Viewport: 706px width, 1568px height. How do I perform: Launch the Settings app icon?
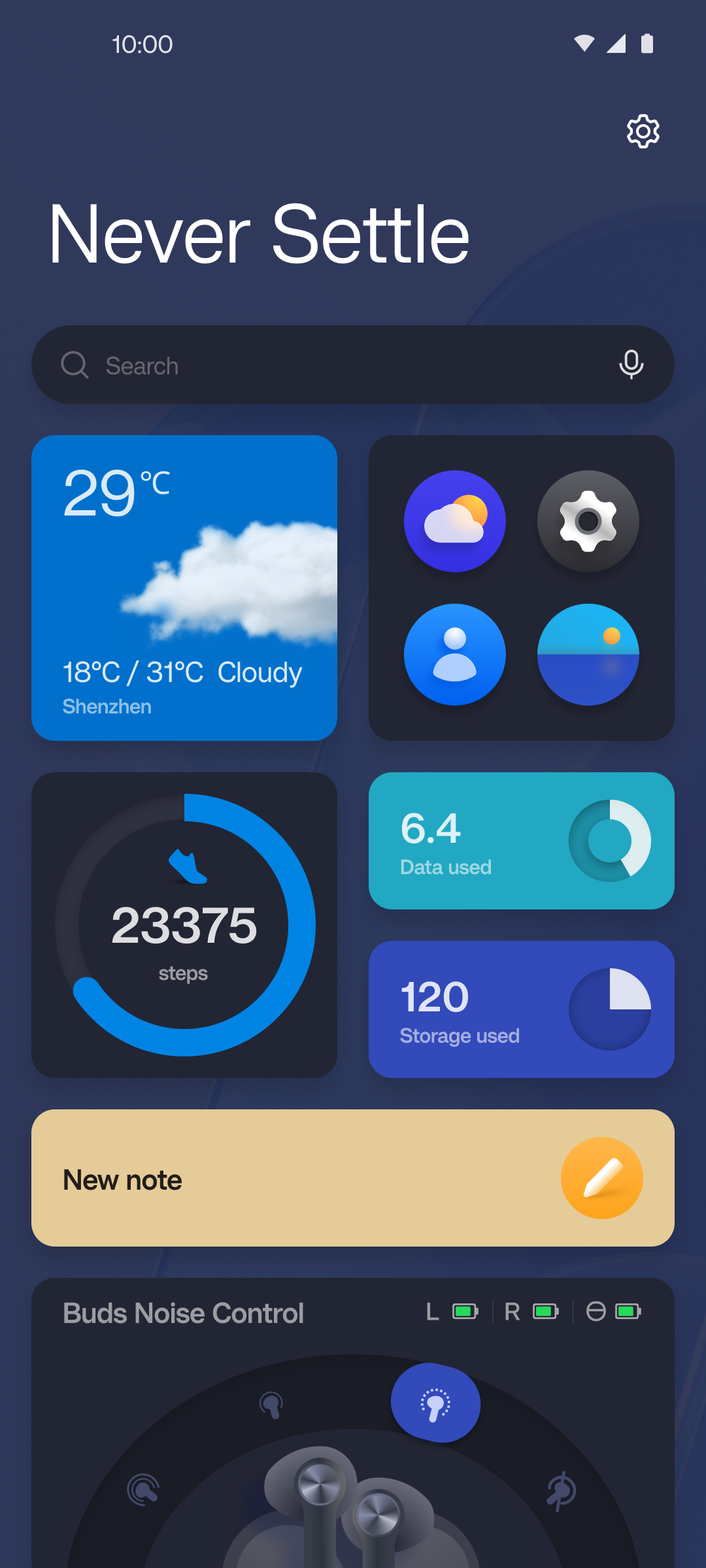(x=588, y=521)
